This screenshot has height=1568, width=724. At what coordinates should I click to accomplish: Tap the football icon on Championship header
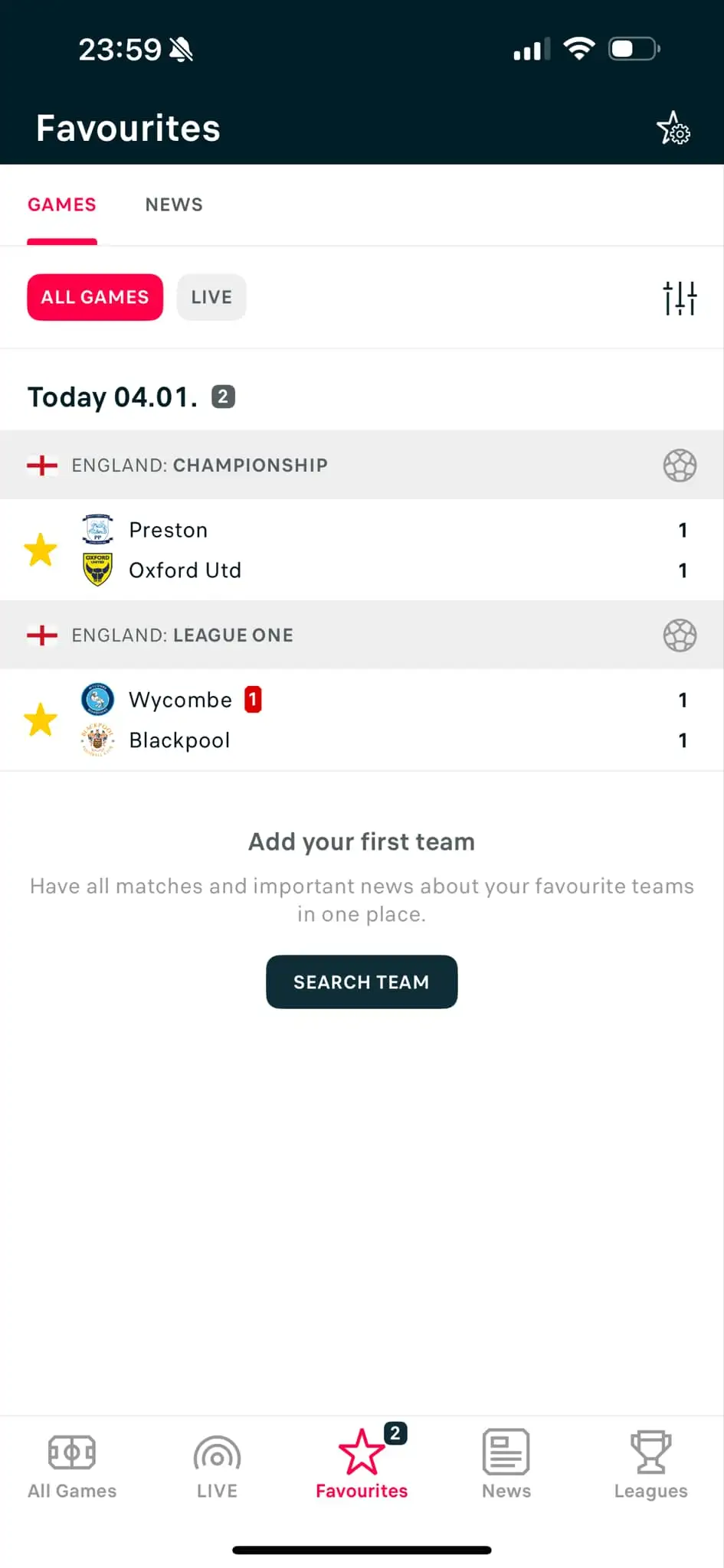pos(681,465)
